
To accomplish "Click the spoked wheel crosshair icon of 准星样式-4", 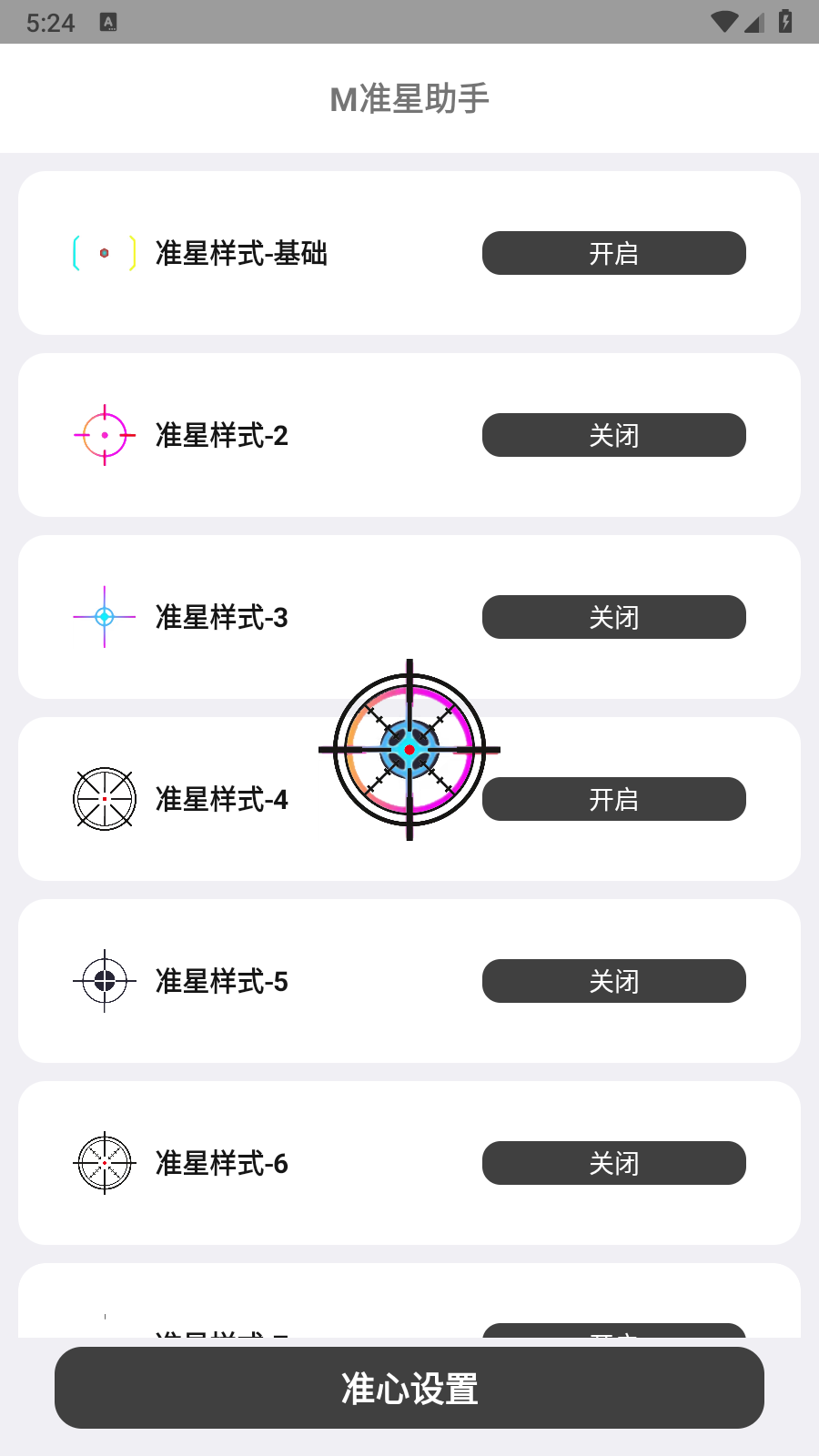I will coord(103,799).
